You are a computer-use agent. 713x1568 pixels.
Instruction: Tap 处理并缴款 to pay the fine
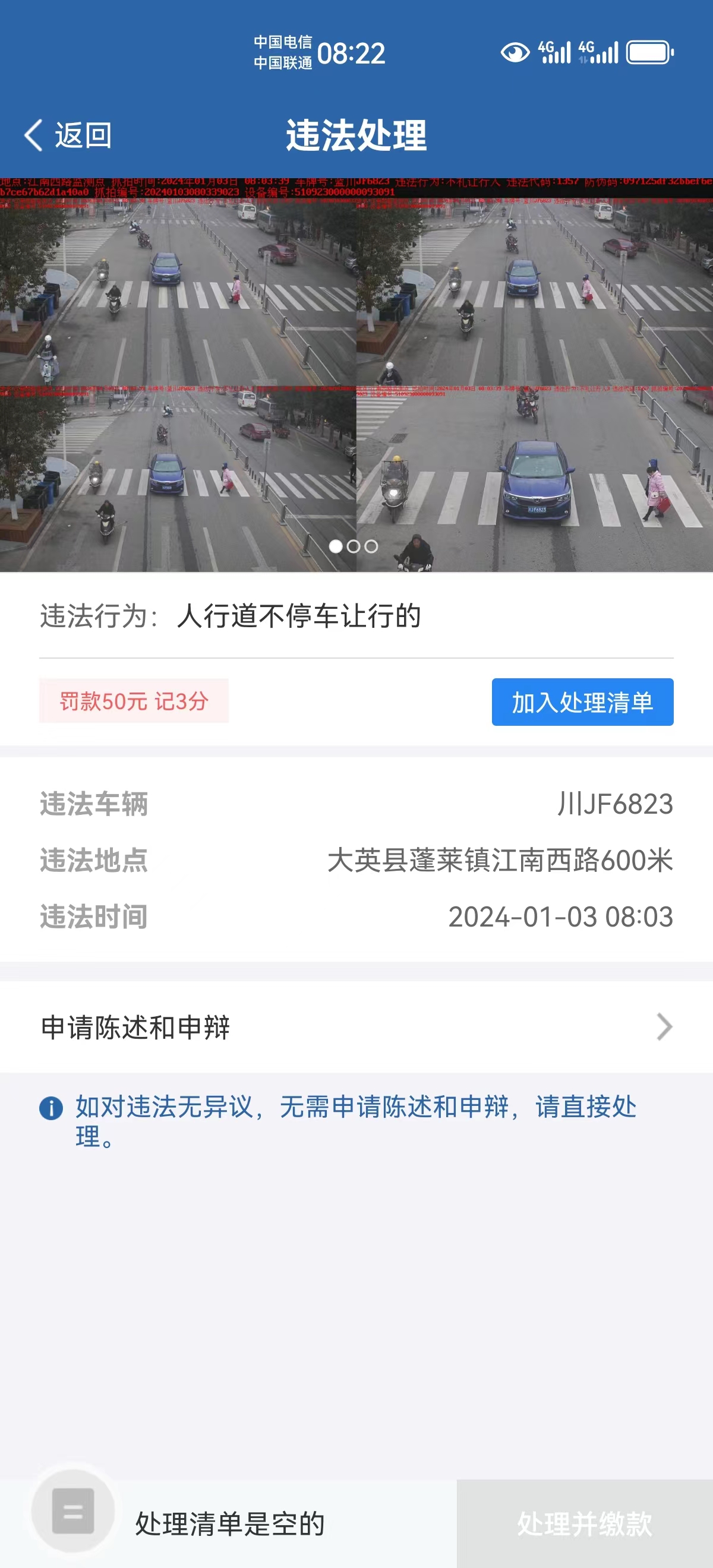(584, 1523)
